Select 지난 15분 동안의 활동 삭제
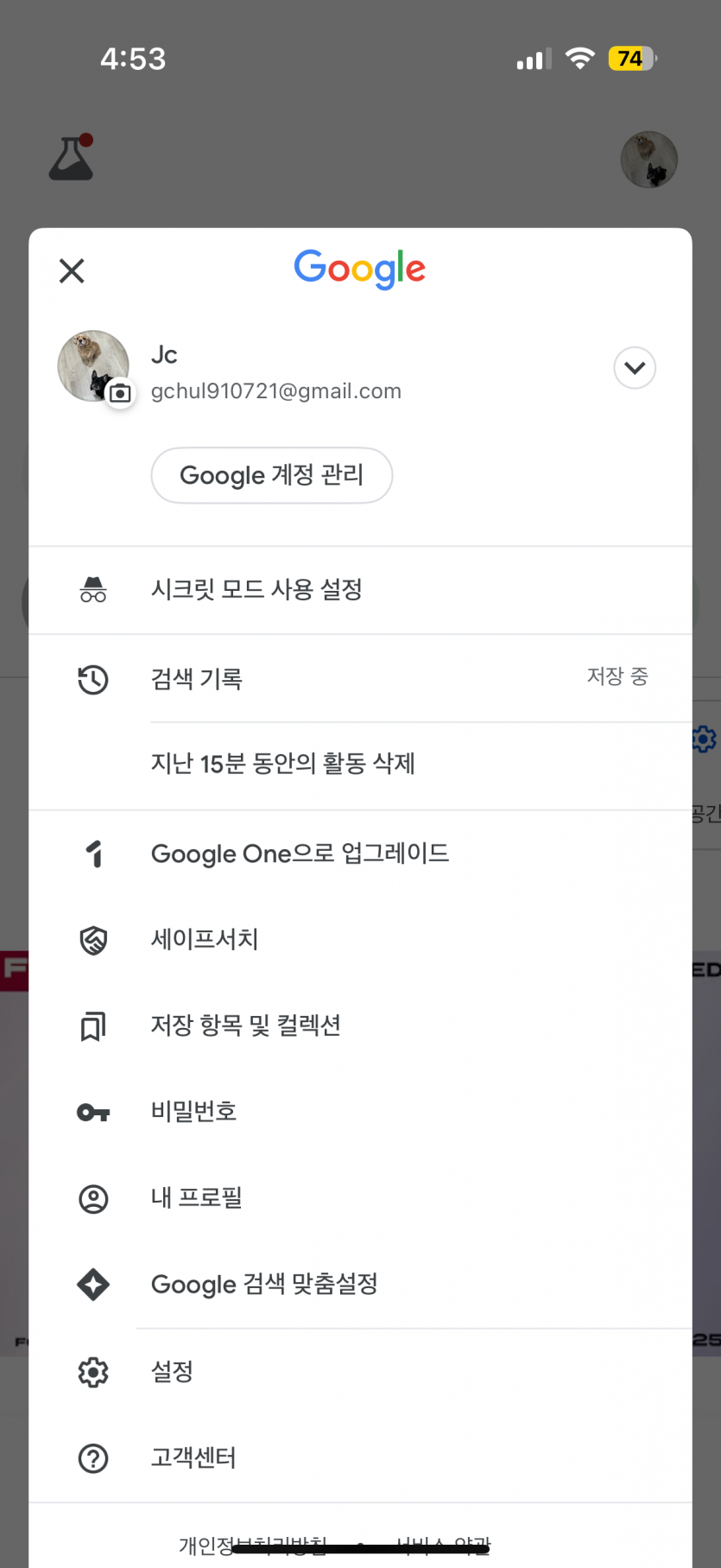Image resolution: width=721 pixels, height=1568 pixels. pos(360,765)
